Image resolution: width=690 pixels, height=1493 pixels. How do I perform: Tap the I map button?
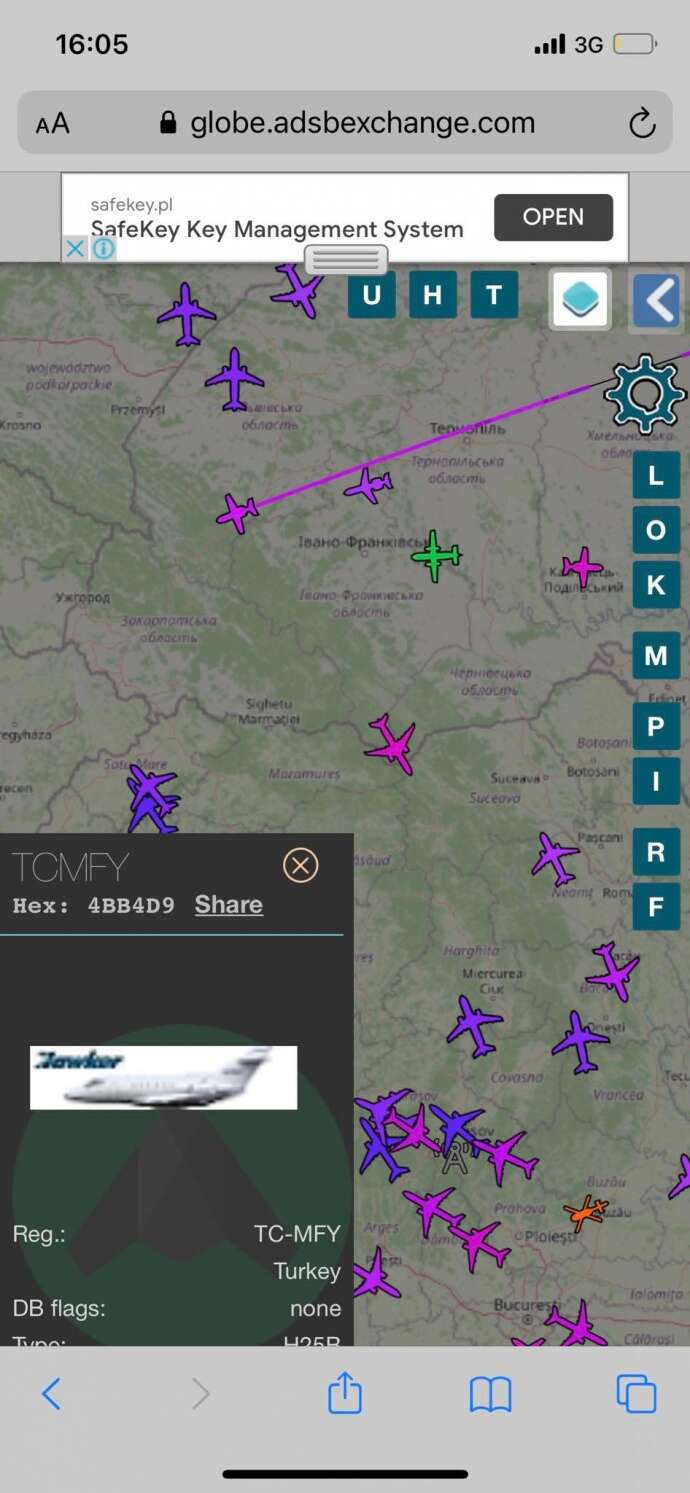(x=656, y=781)
